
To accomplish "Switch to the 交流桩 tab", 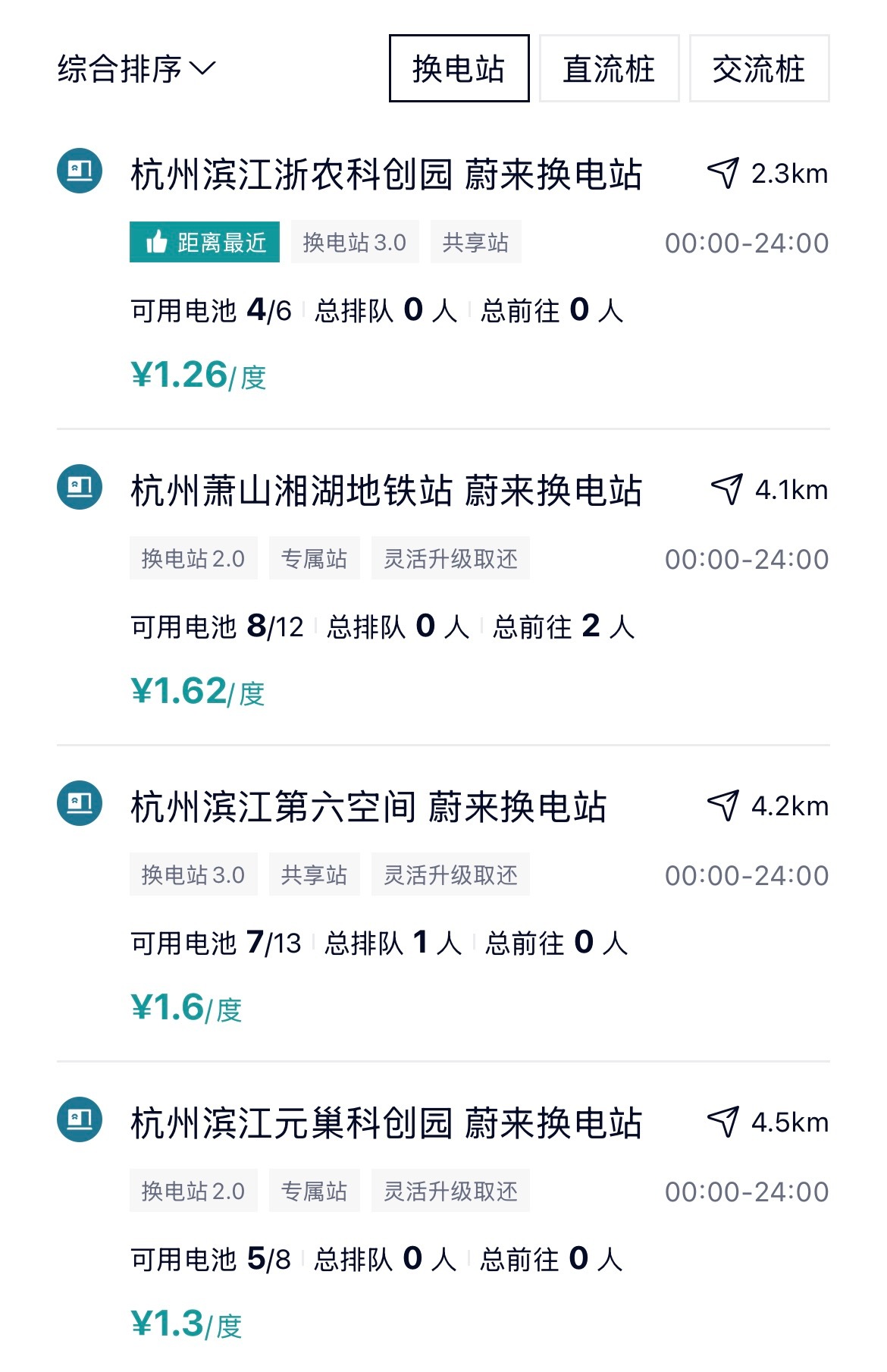I will (759, 68).
